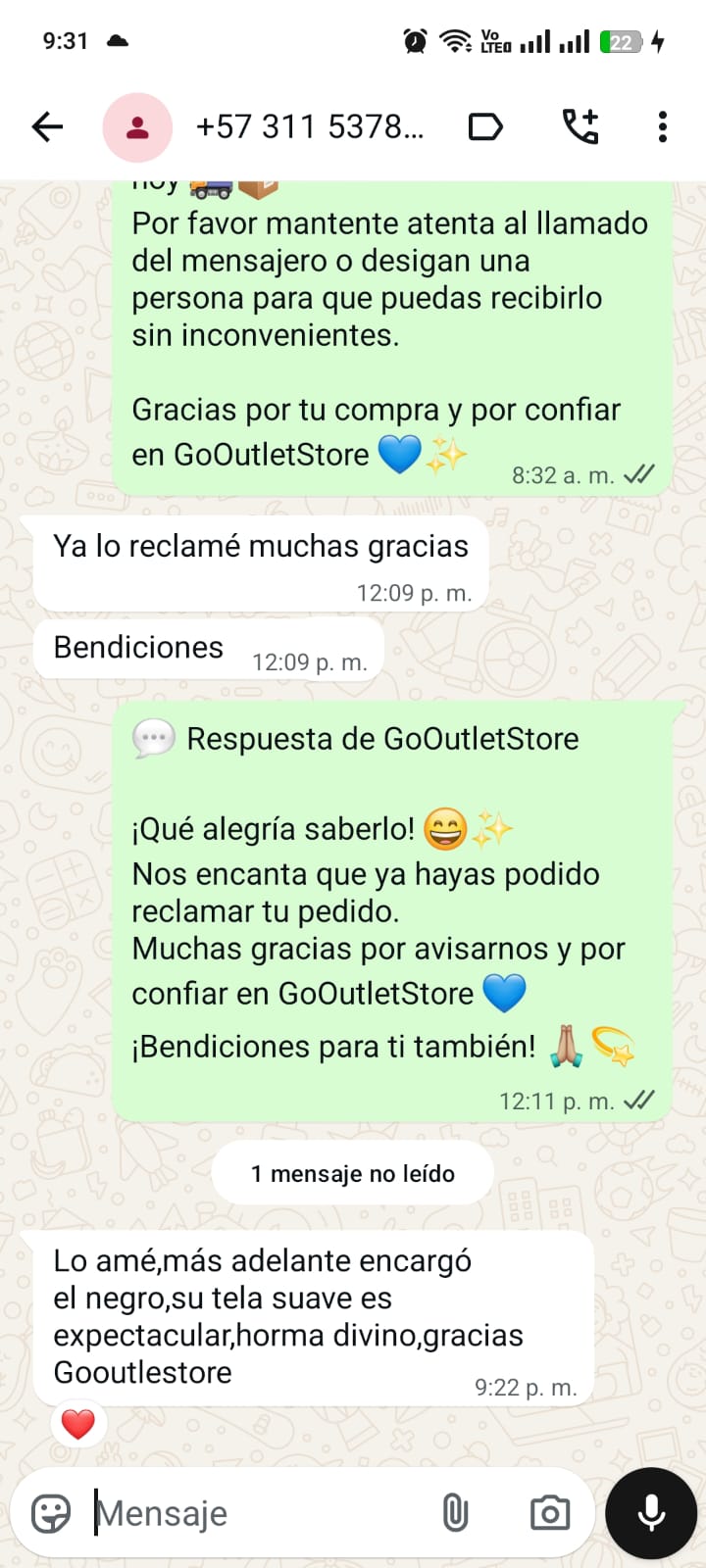
Task: Start a call with this contact
Action: coord(580,127)
